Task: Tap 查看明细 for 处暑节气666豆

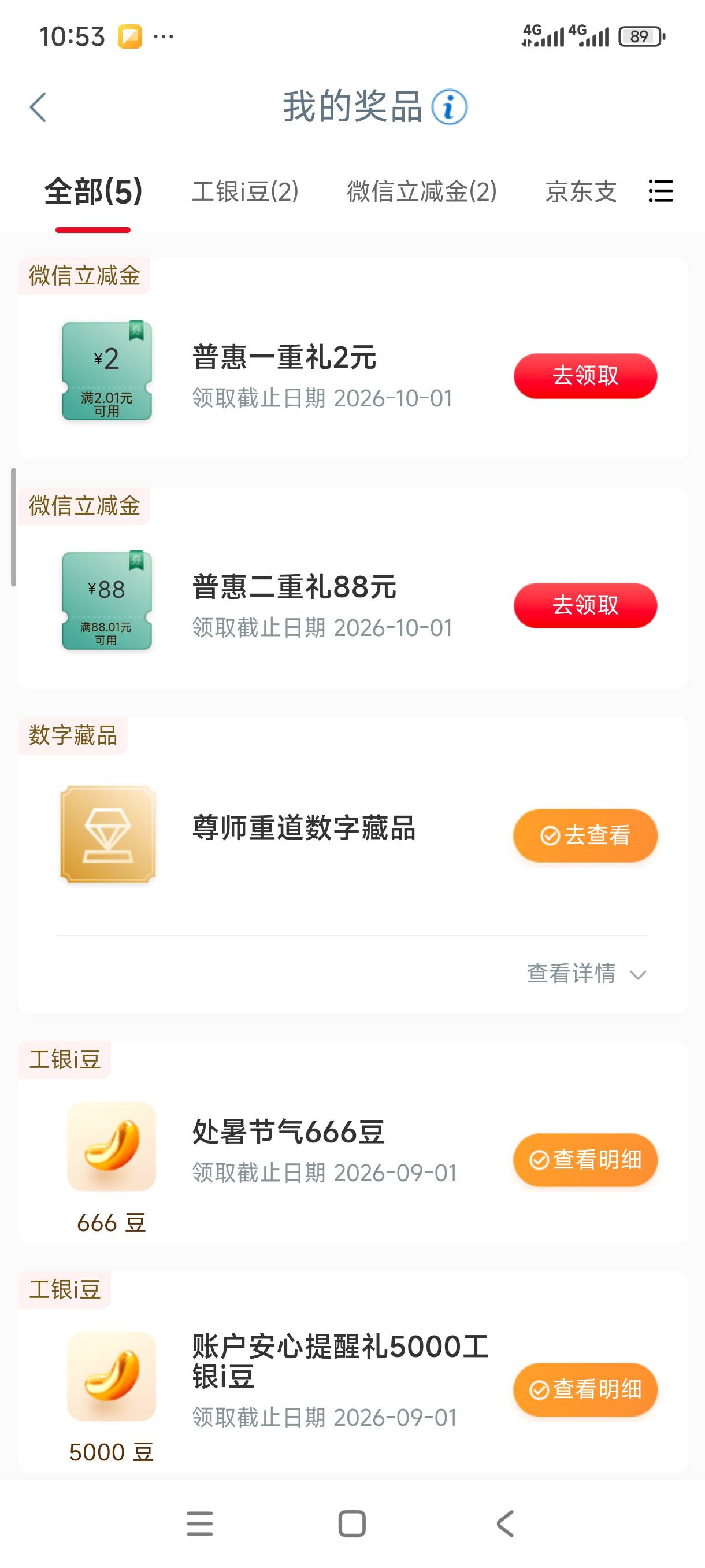Action: click(x=585, y=1160)
